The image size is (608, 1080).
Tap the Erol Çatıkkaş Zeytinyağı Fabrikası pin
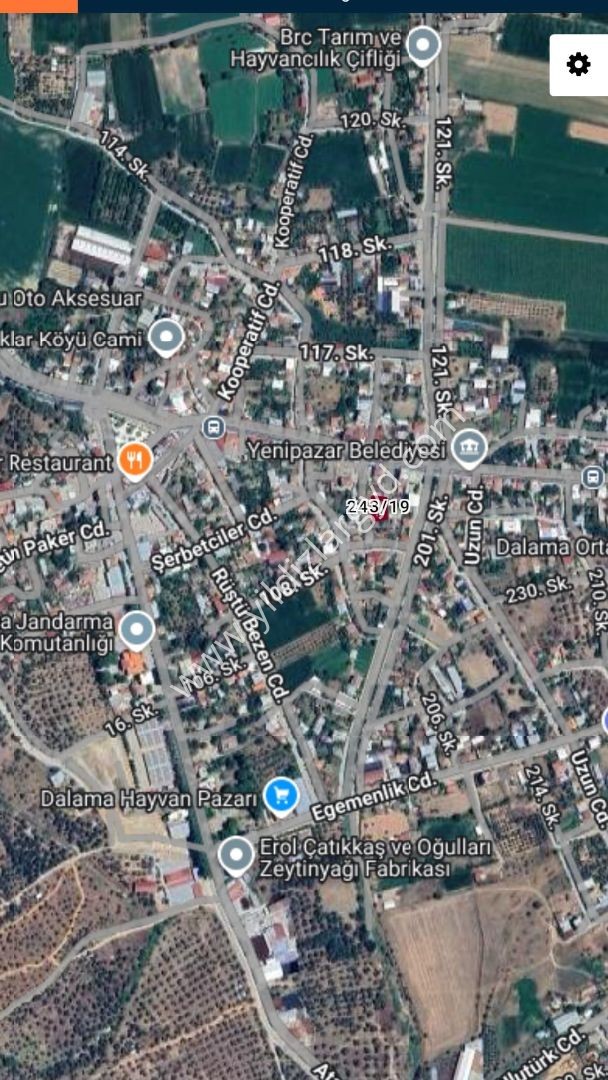[x=236, y=855]
